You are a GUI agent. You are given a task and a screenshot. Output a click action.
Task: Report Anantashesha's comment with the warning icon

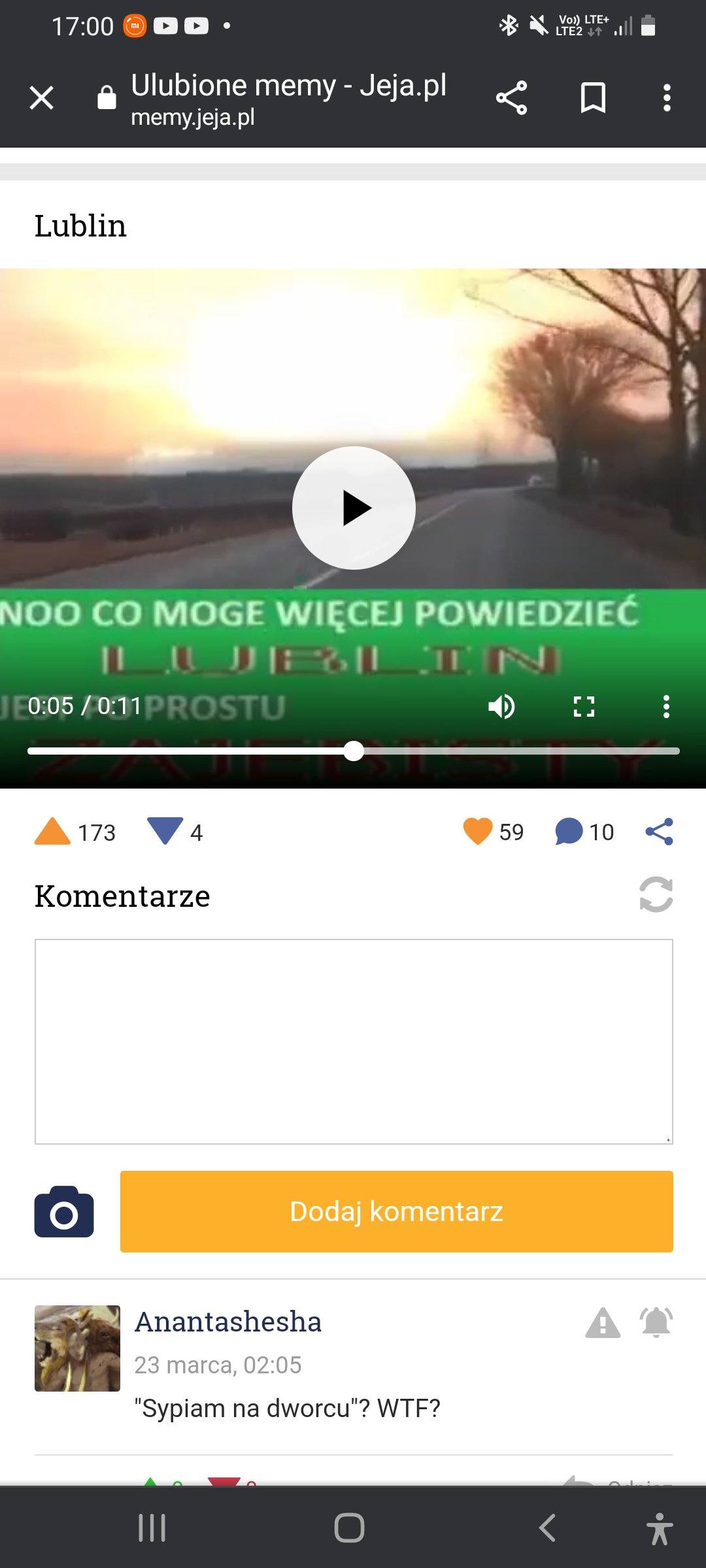click(x=603, y=1323)
